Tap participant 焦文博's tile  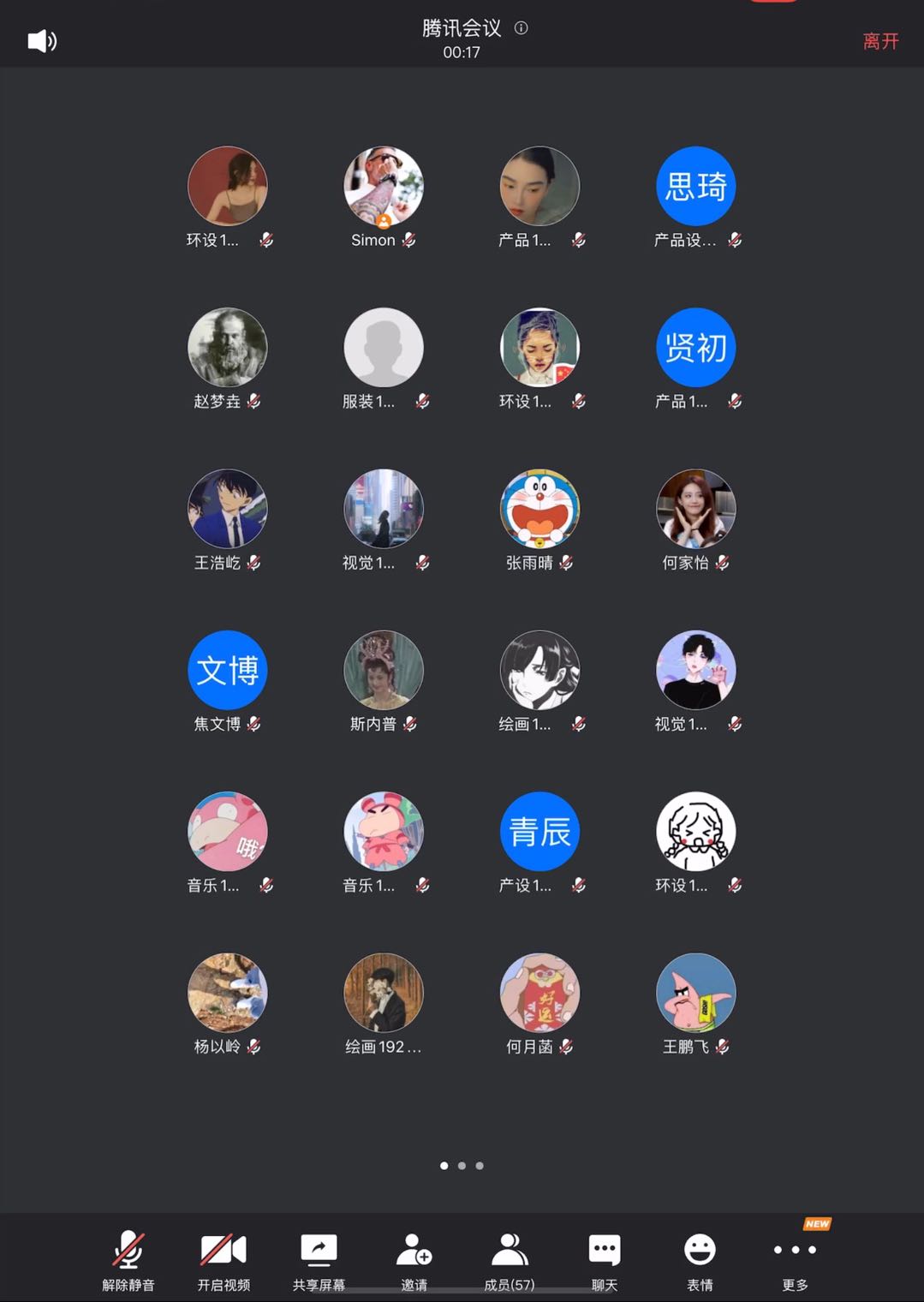[227, 671]
